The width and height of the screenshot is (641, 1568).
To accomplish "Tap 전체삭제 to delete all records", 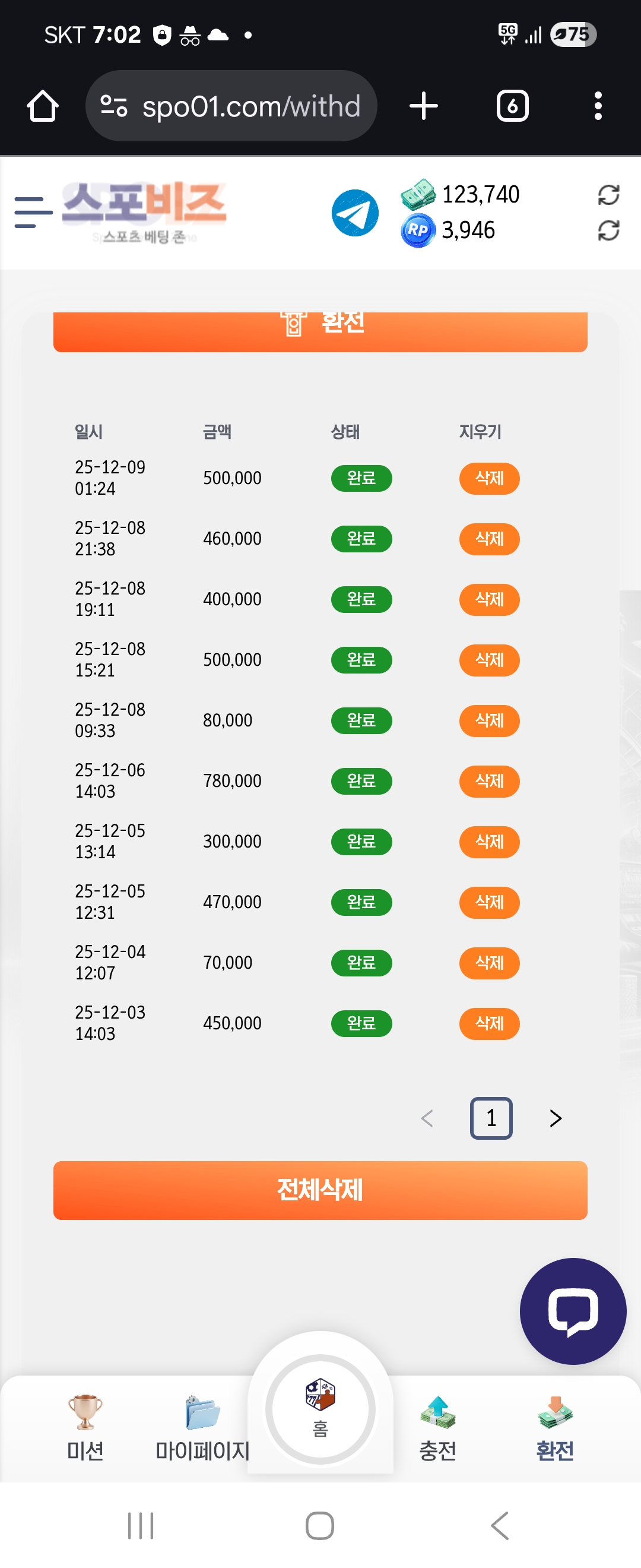I will pos(320,1190).
